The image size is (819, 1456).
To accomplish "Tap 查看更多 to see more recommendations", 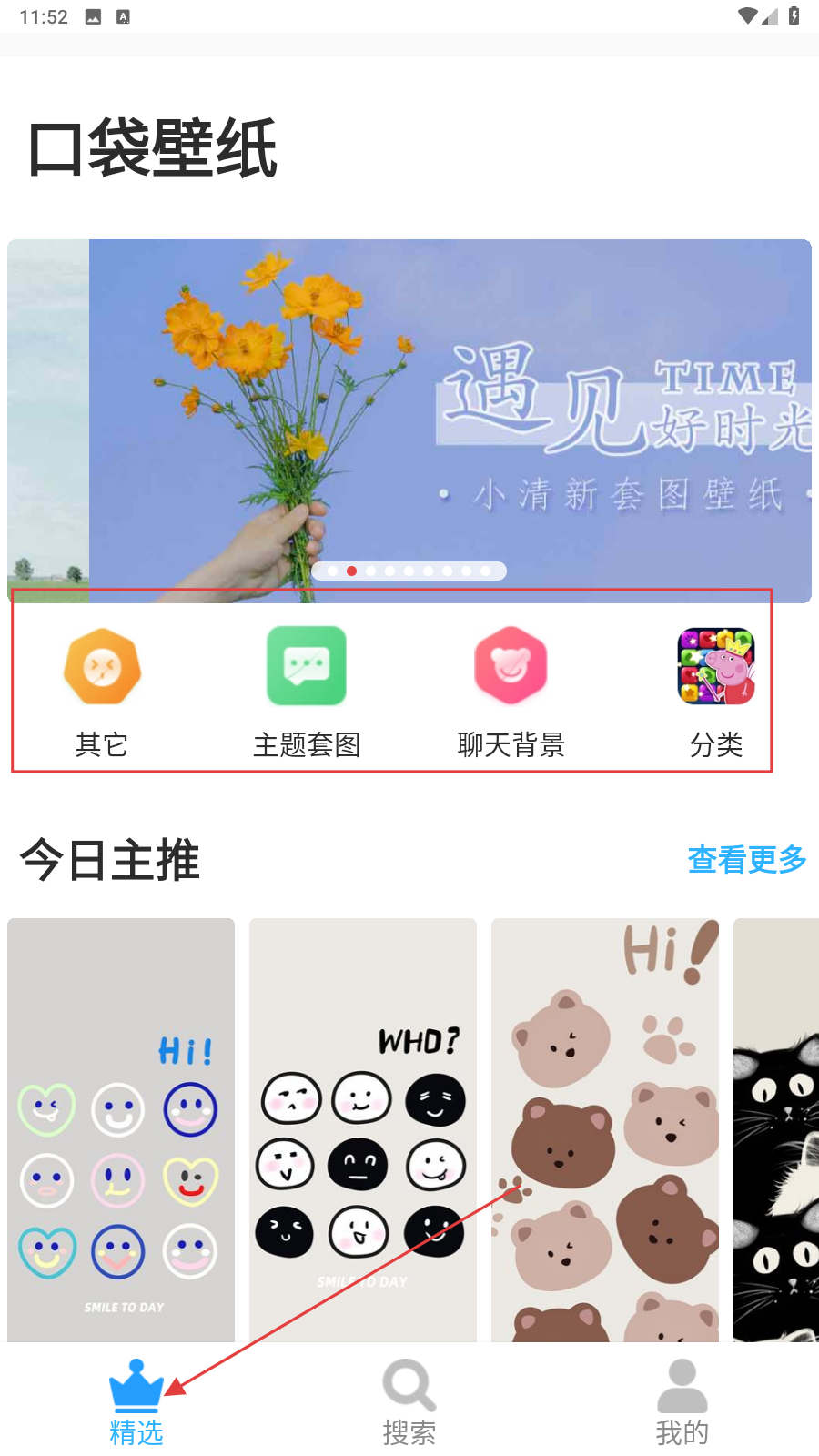I will 747,859.
